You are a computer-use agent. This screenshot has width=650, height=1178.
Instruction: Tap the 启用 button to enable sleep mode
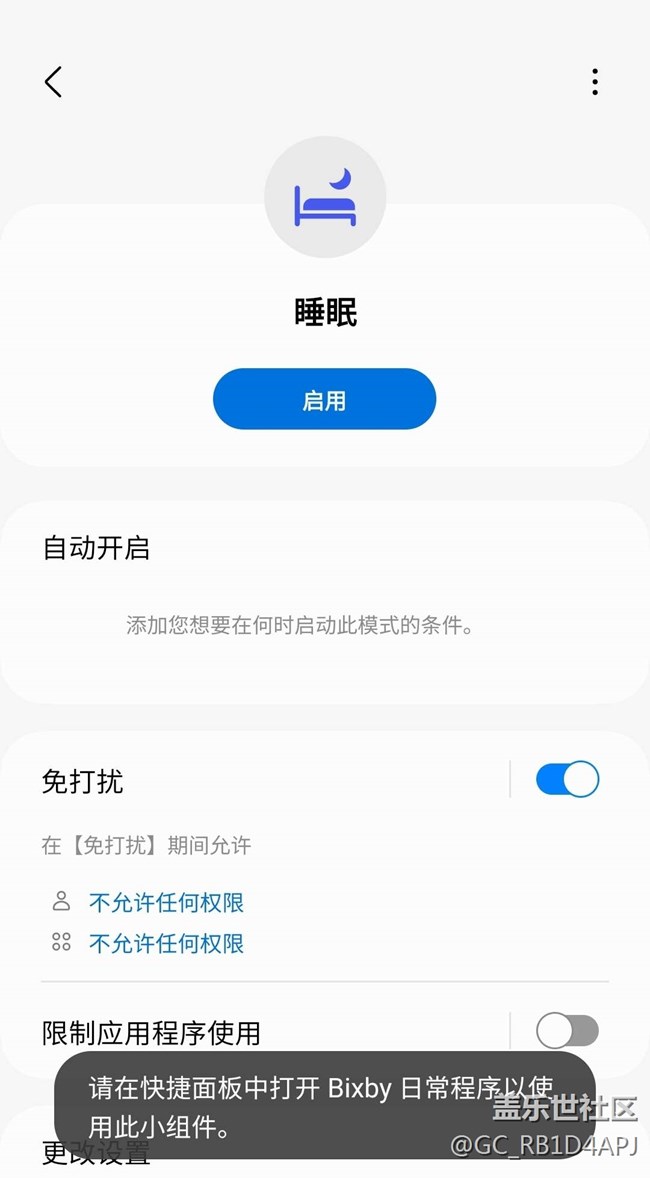325,399
